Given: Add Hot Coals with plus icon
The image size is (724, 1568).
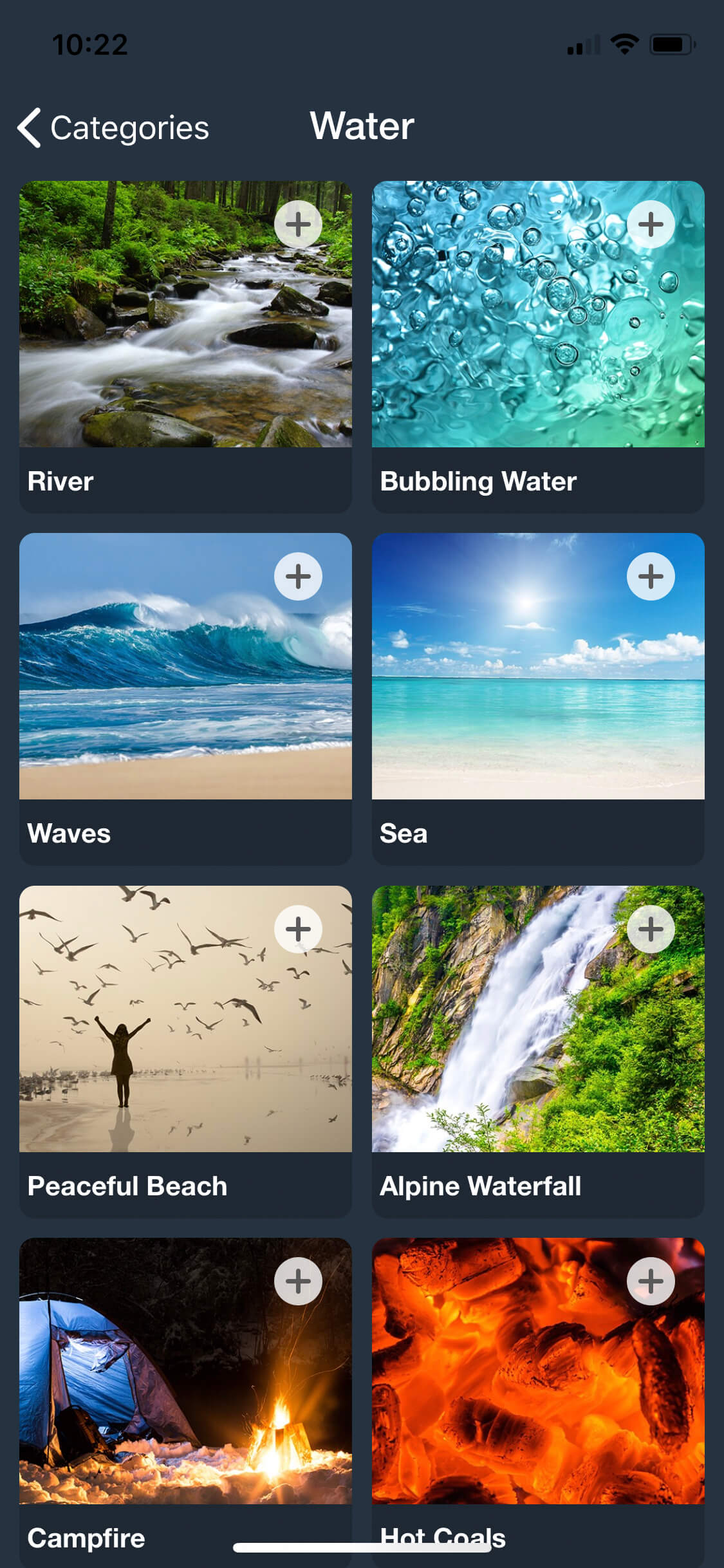Looking at the screenshot, I should pos(651,1281).
